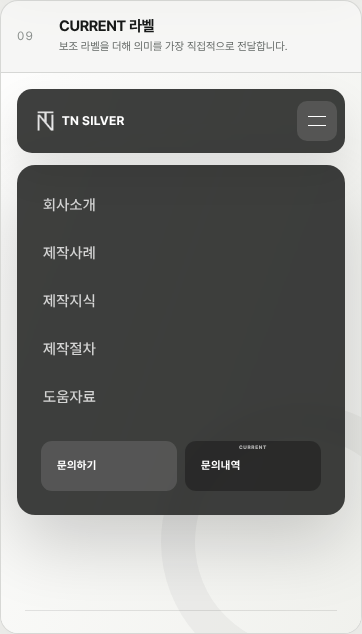This screenshot has width=362, height=634.
Task: Choose 도움자료 in the menu
Action: [x=69, y=396]
